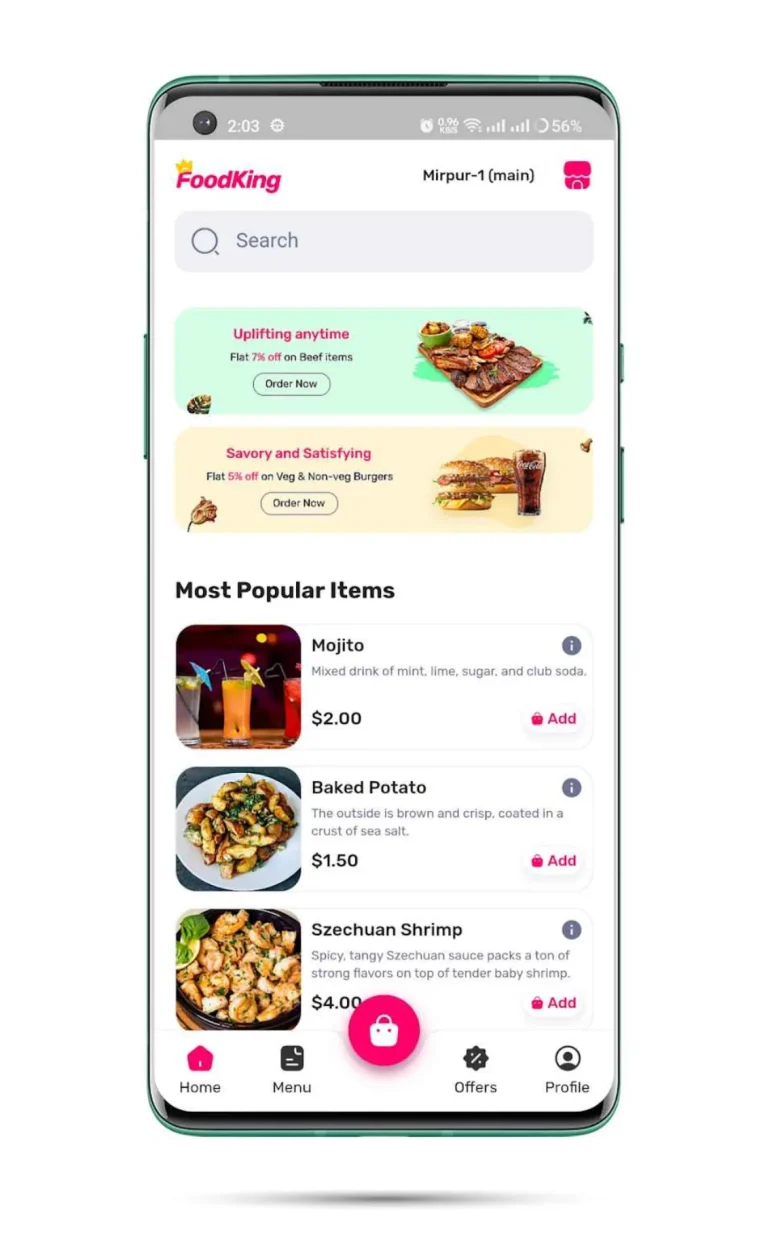Add Szechuan Shrimp to the cart
The height and width of the screenshot is (1245, 768).
tap(553, 1002)
